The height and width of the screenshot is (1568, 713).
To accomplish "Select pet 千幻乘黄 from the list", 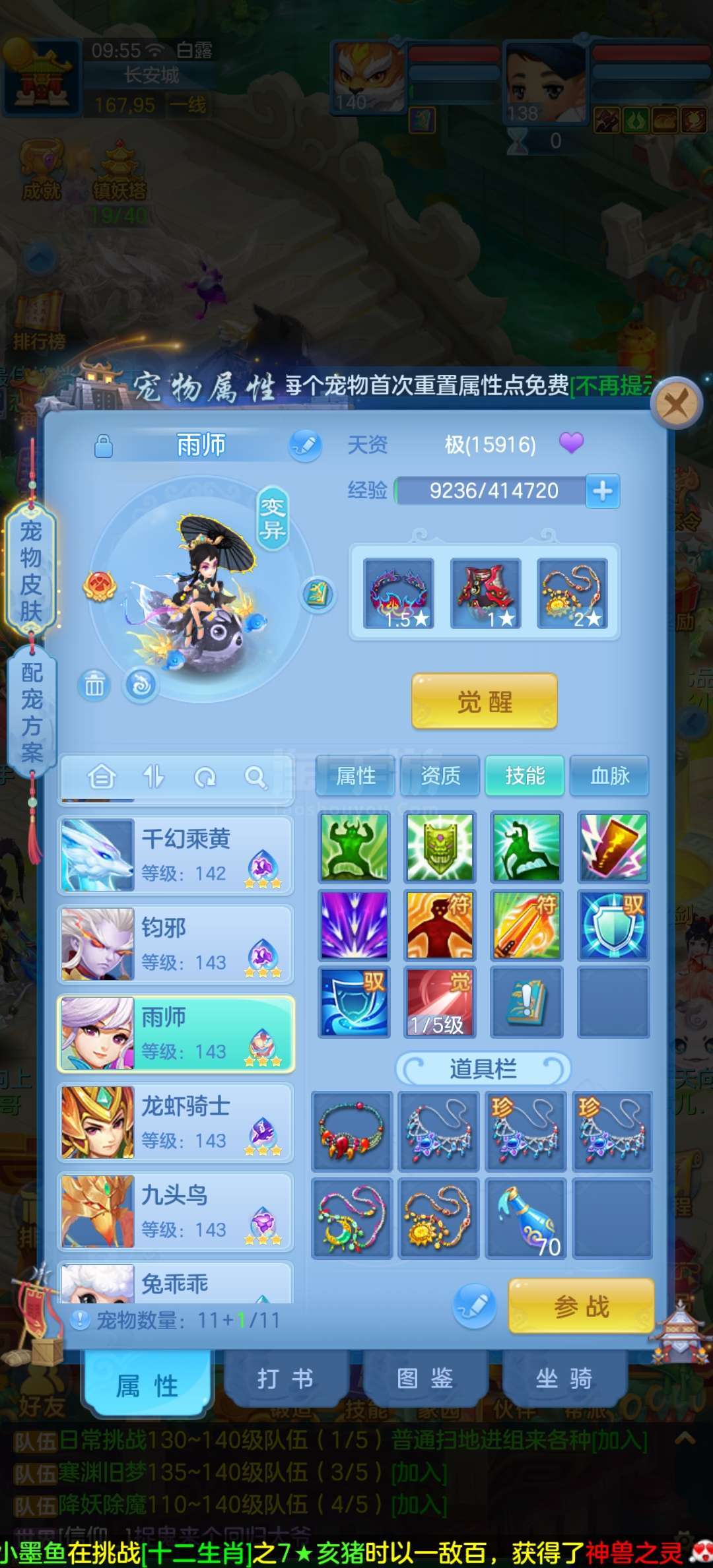I will coord(176,855).
